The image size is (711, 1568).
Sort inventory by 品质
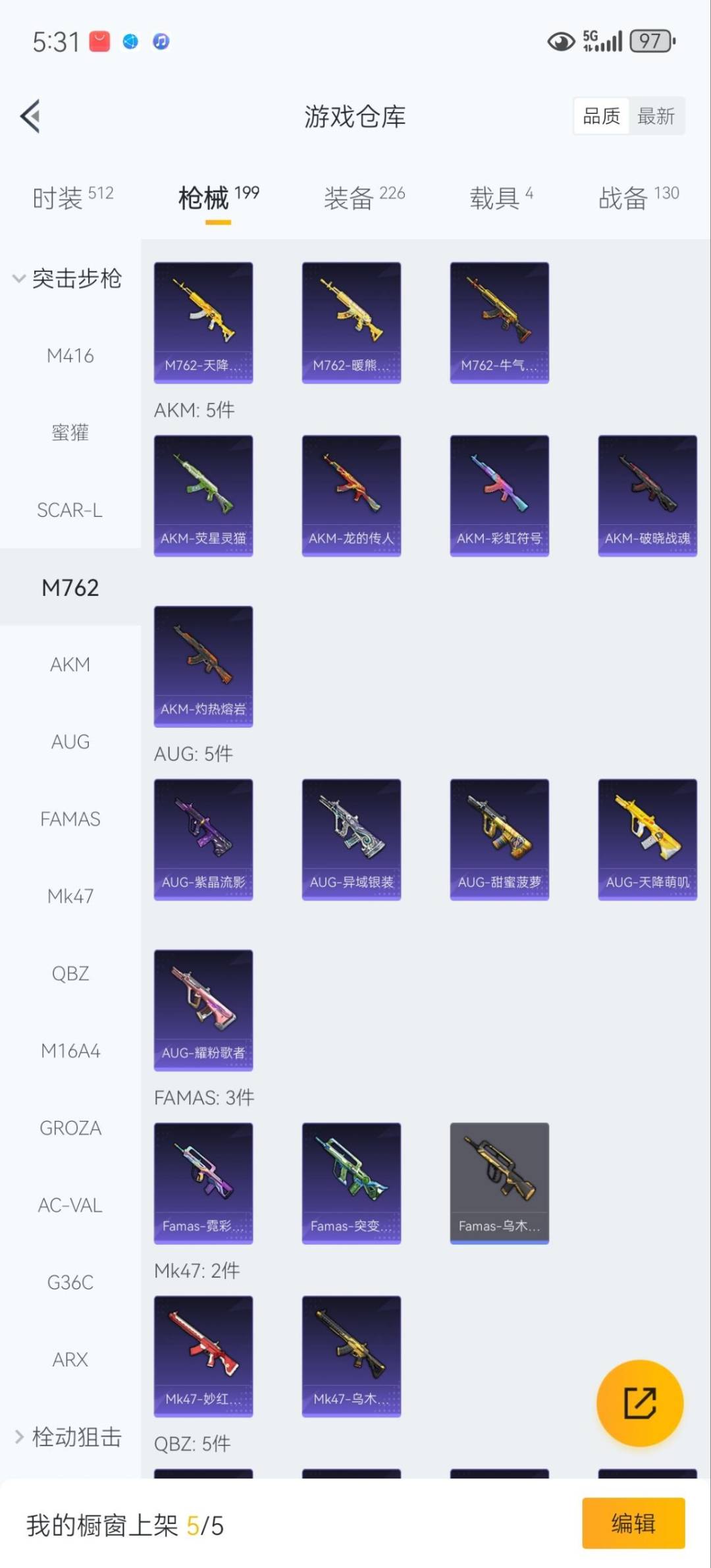pyautogui.click(x=601, y=117)
